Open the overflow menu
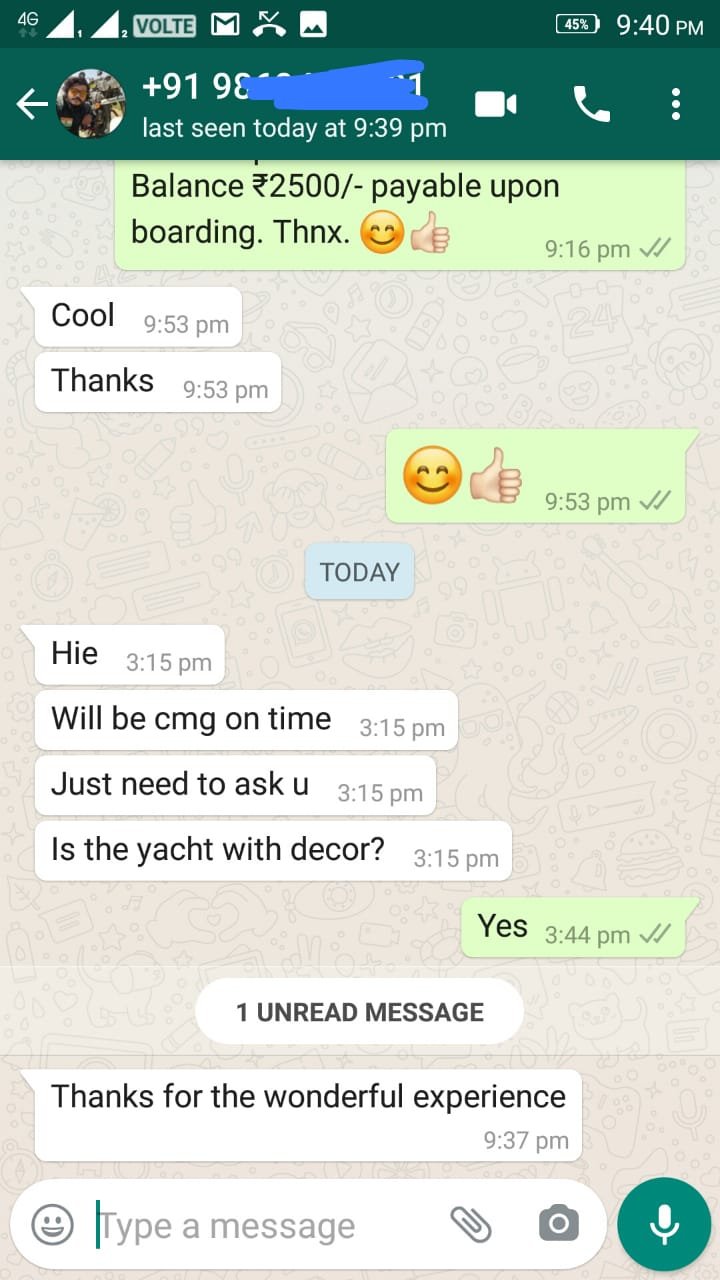Viewport: 720px width, 1280px height. pyautogui.click(x=676, y=104)
